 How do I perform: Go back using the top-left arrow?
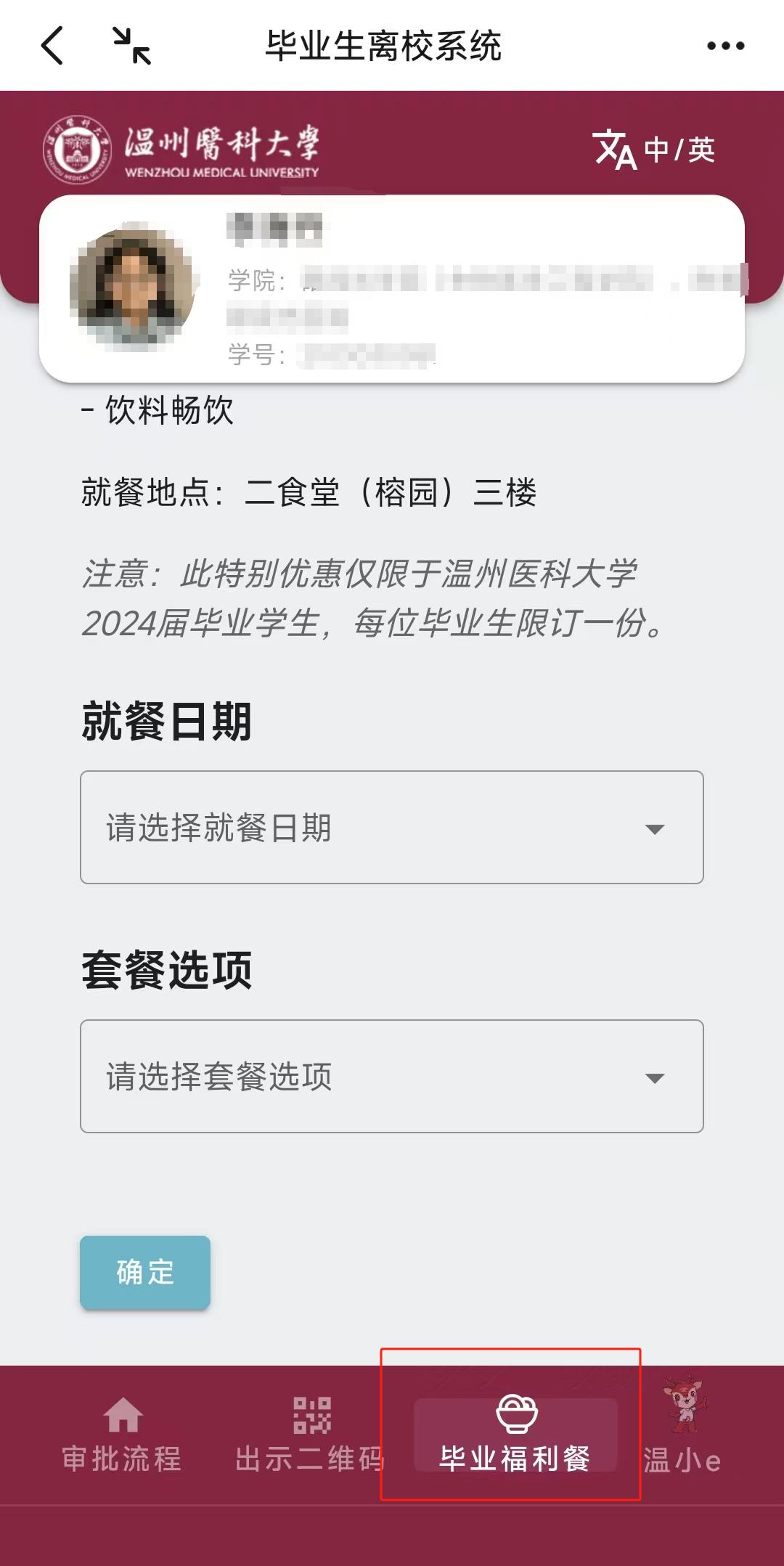tap(52, 46)
